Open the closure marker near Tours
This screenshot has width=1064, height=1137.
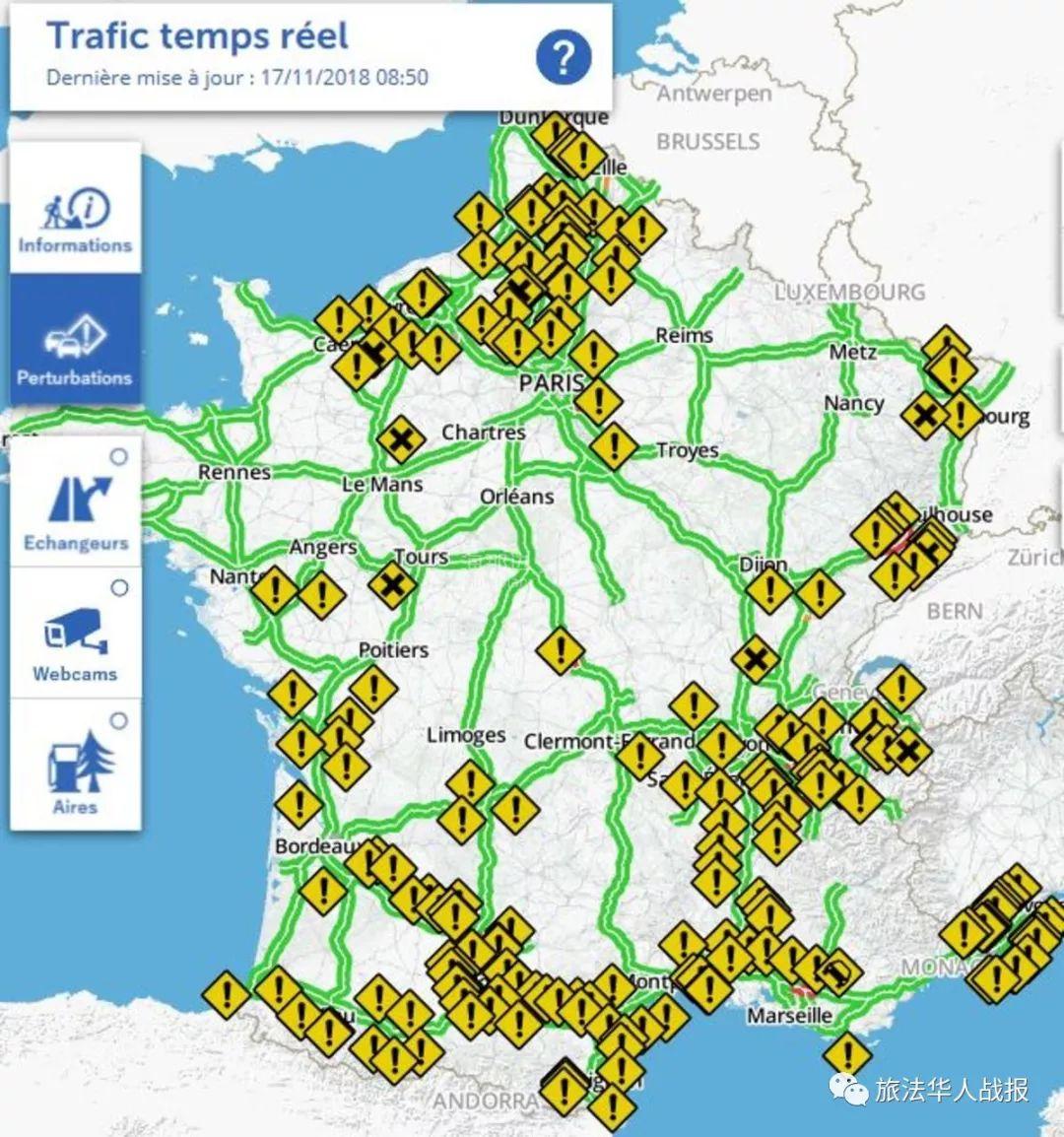click(x=392, y=584)
